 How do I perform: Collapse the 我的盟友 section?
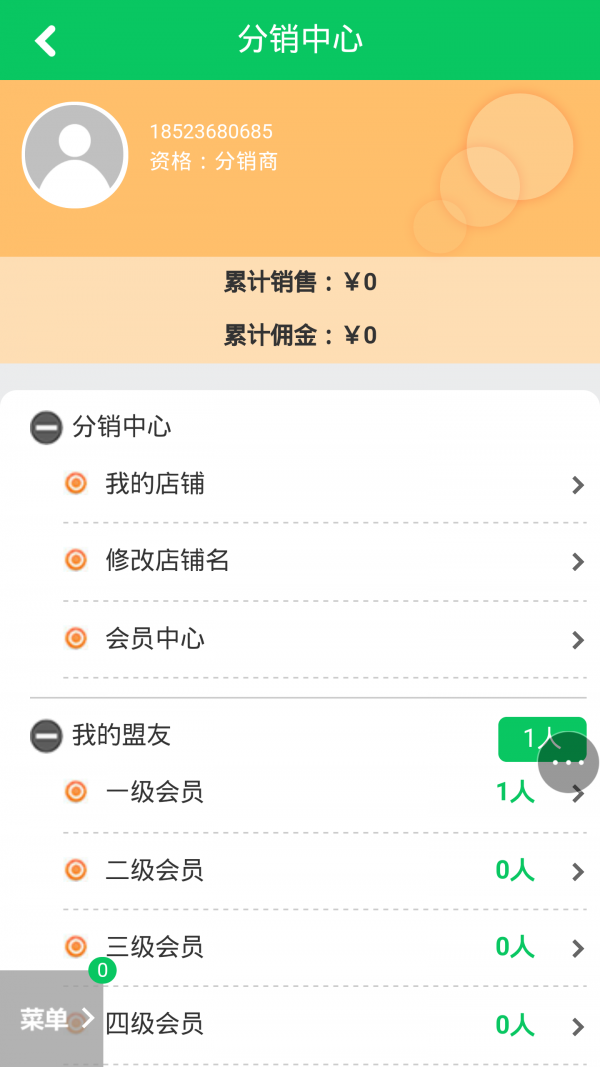pos(46,736)
